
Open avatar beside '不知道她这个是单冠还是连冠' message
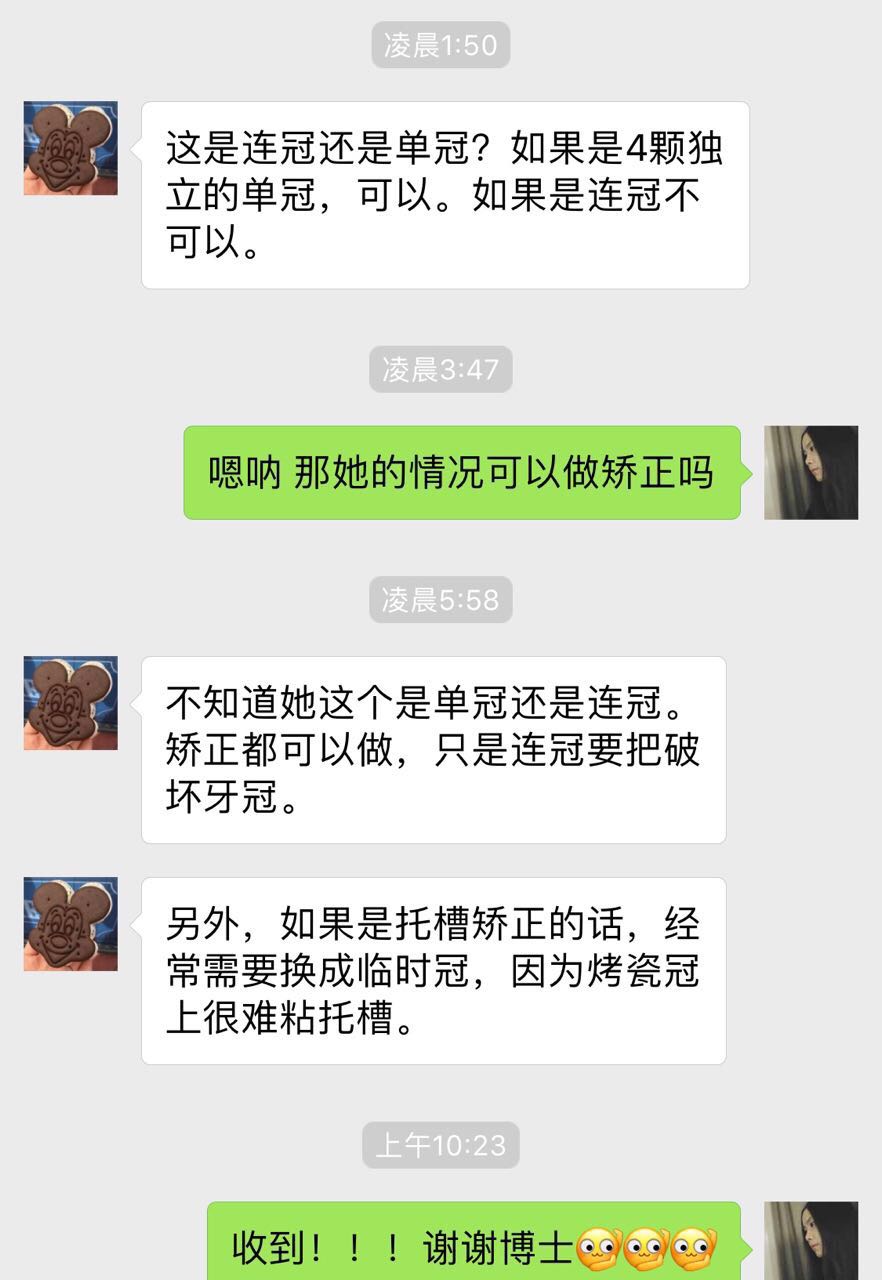tap(70, 703)
